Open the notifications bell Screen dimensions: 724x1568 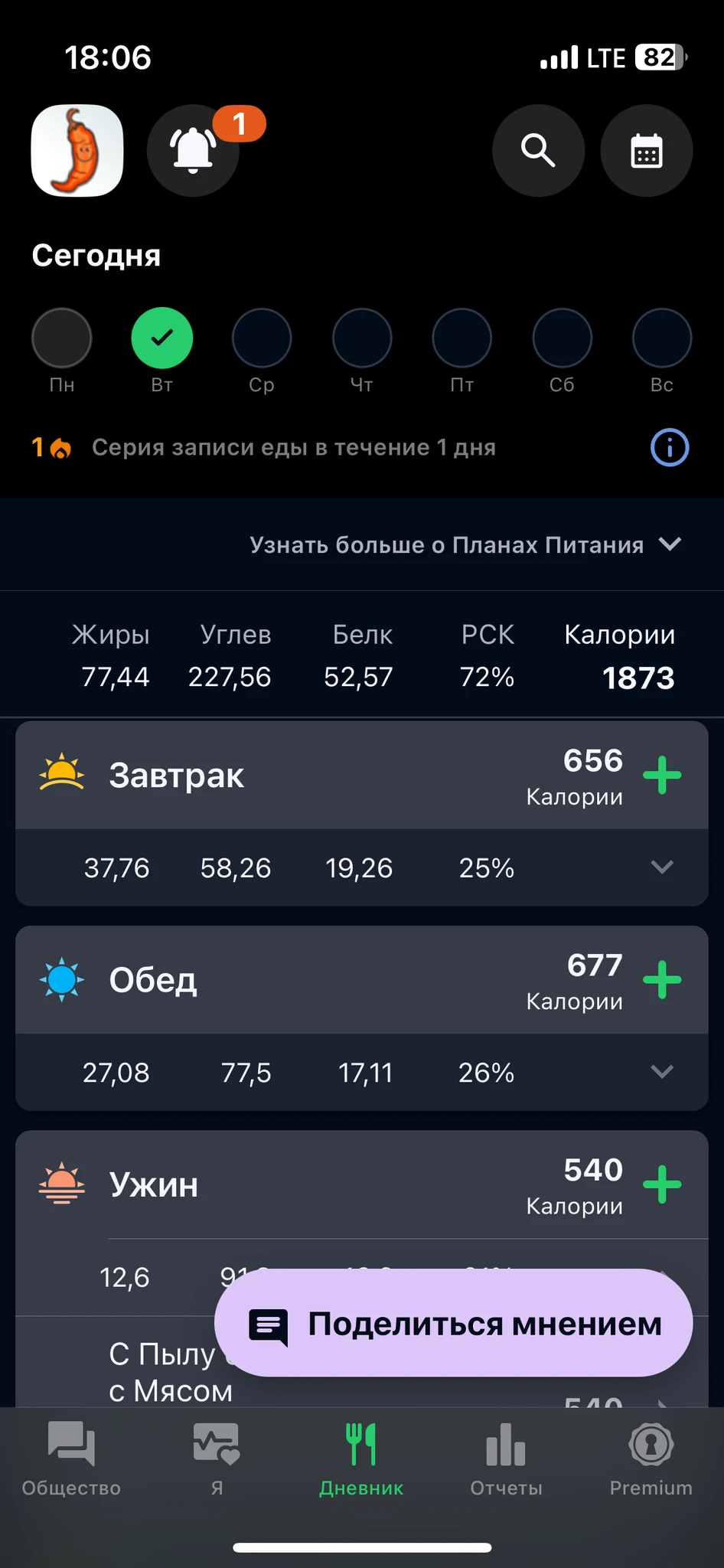(193, 151)
